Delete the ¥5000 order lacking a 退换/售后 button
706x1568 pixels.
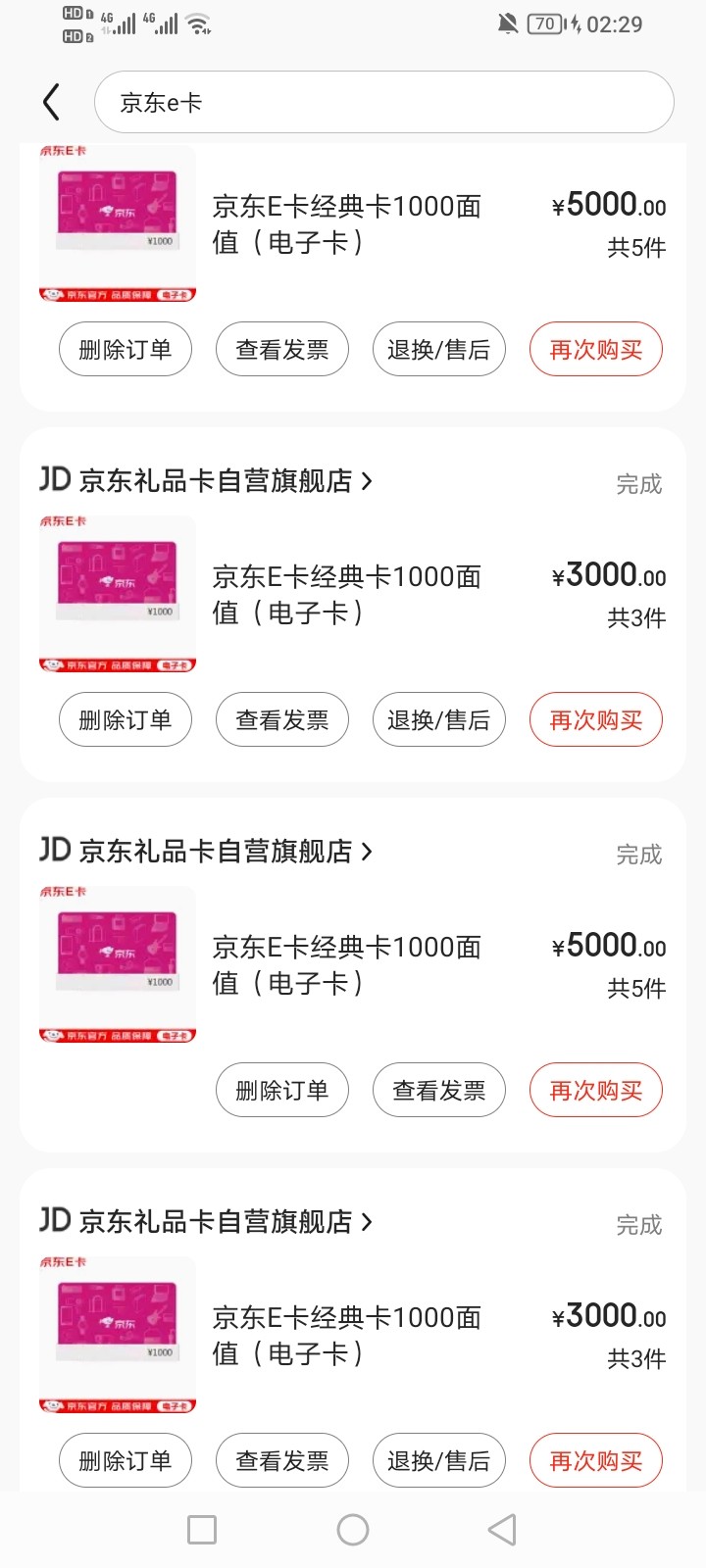281,1091
